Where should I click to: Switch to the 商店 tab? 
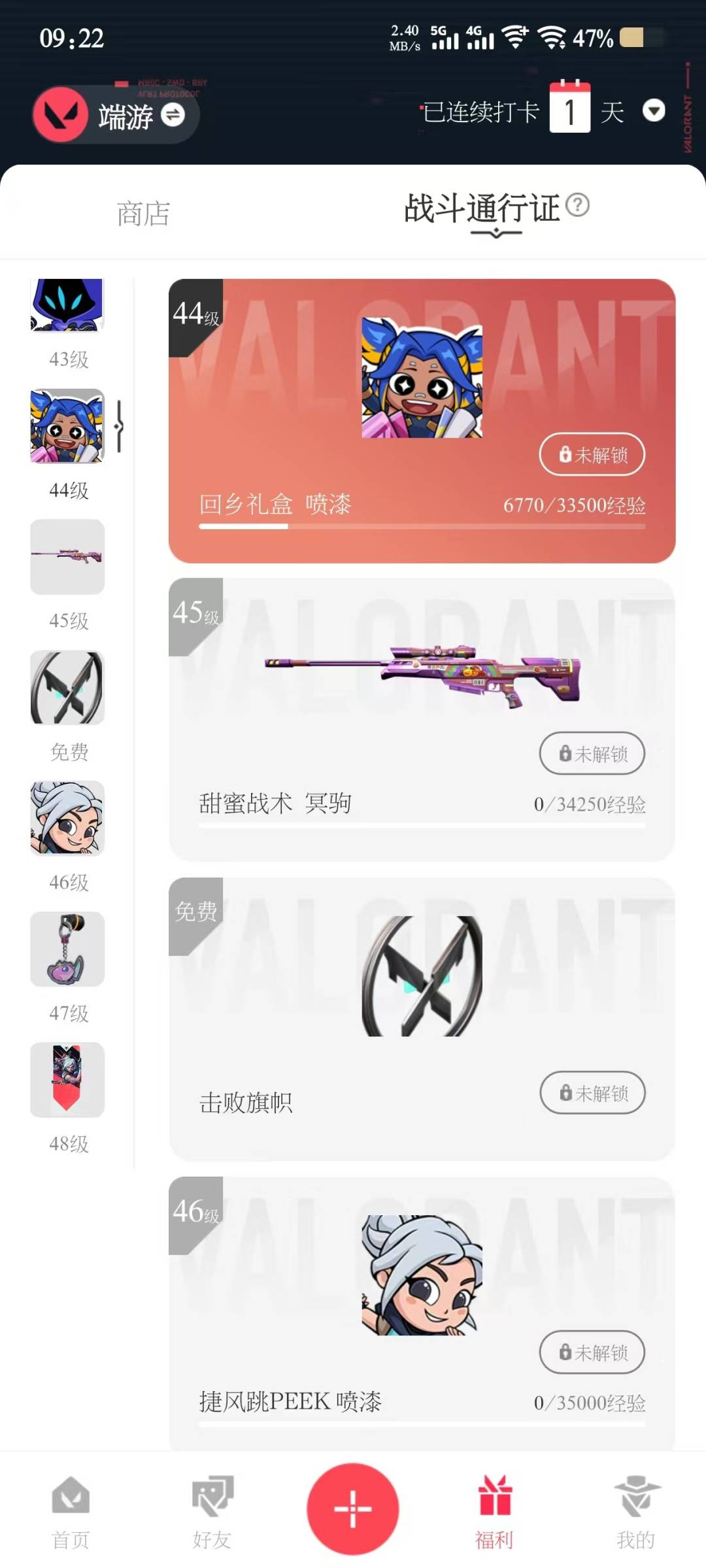[143, 214]
